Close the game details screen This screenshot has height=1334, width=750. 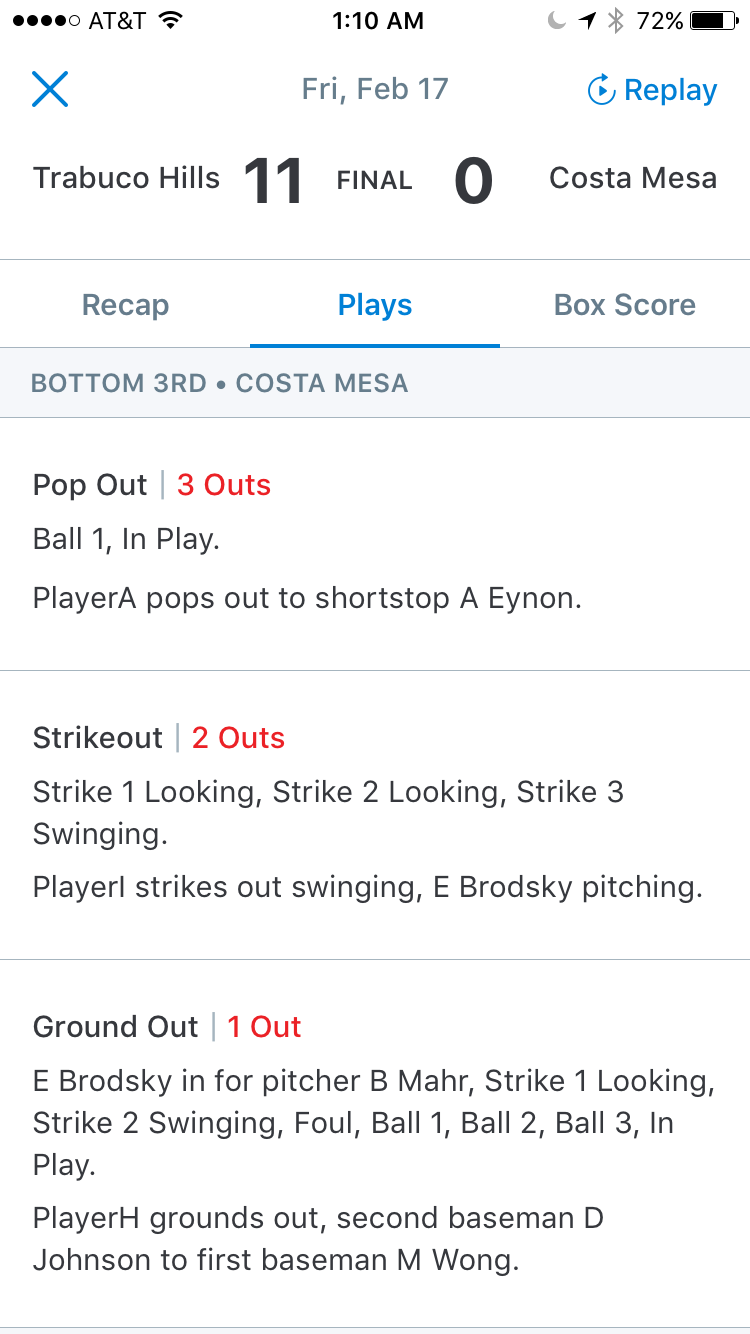coord(50,90)
